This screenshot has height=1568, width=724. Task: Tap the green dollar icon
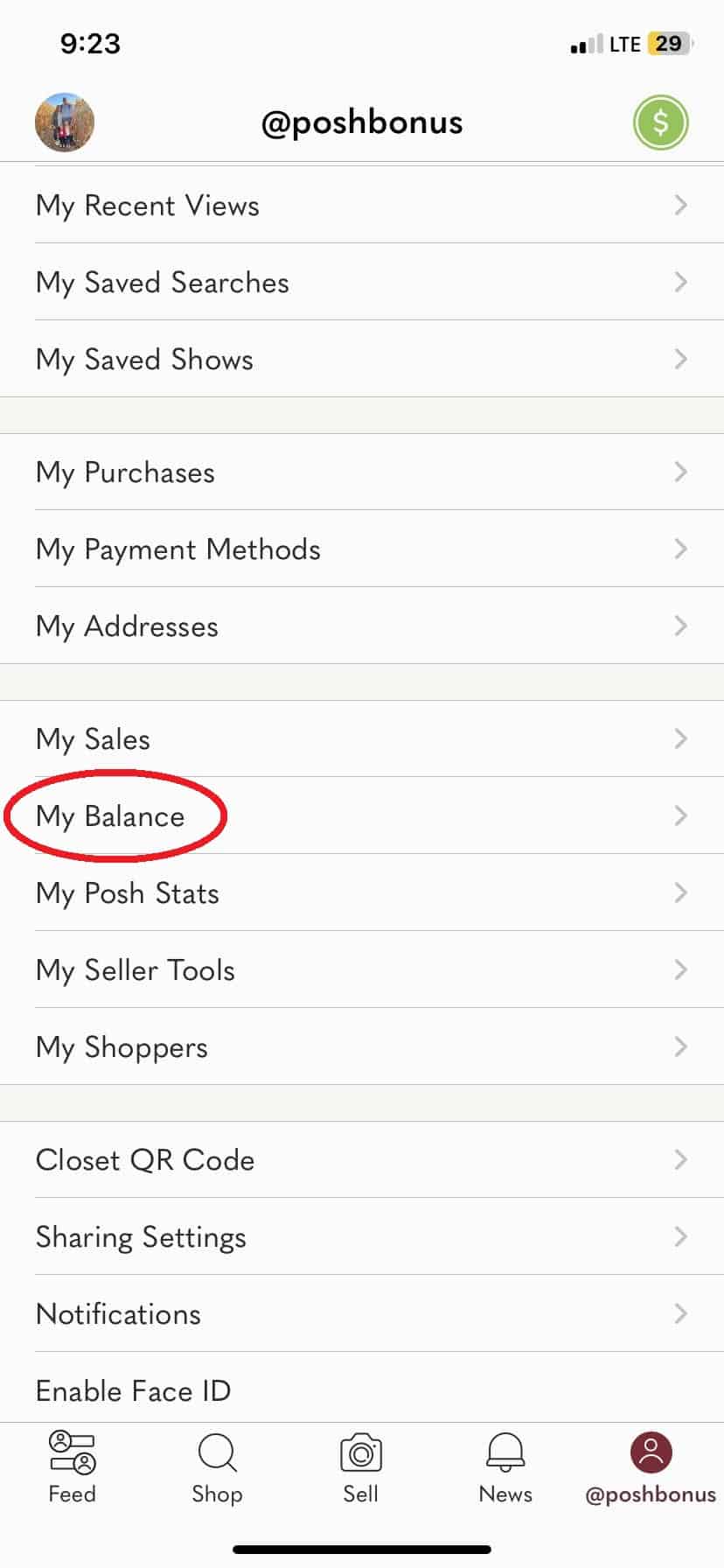660,122
